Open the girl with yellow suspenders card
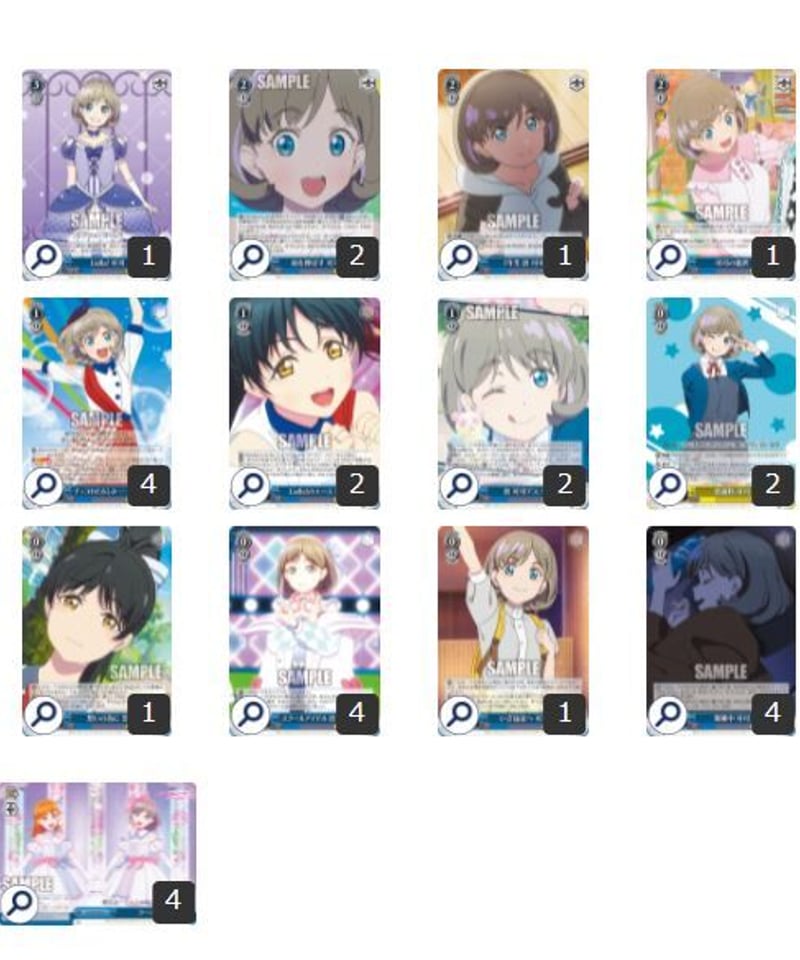 pyautogui.click(x=512, y=618)
